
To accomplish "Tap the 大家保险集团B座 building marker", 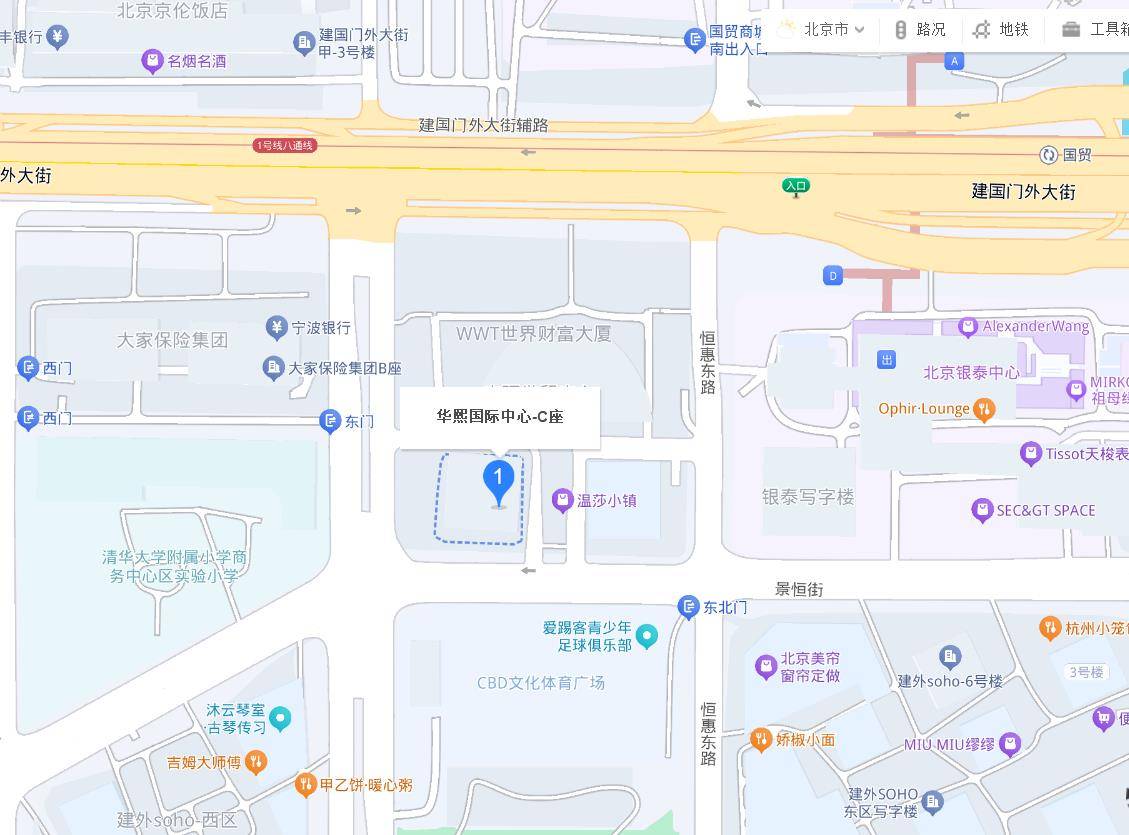I will [x=273, y=368].
